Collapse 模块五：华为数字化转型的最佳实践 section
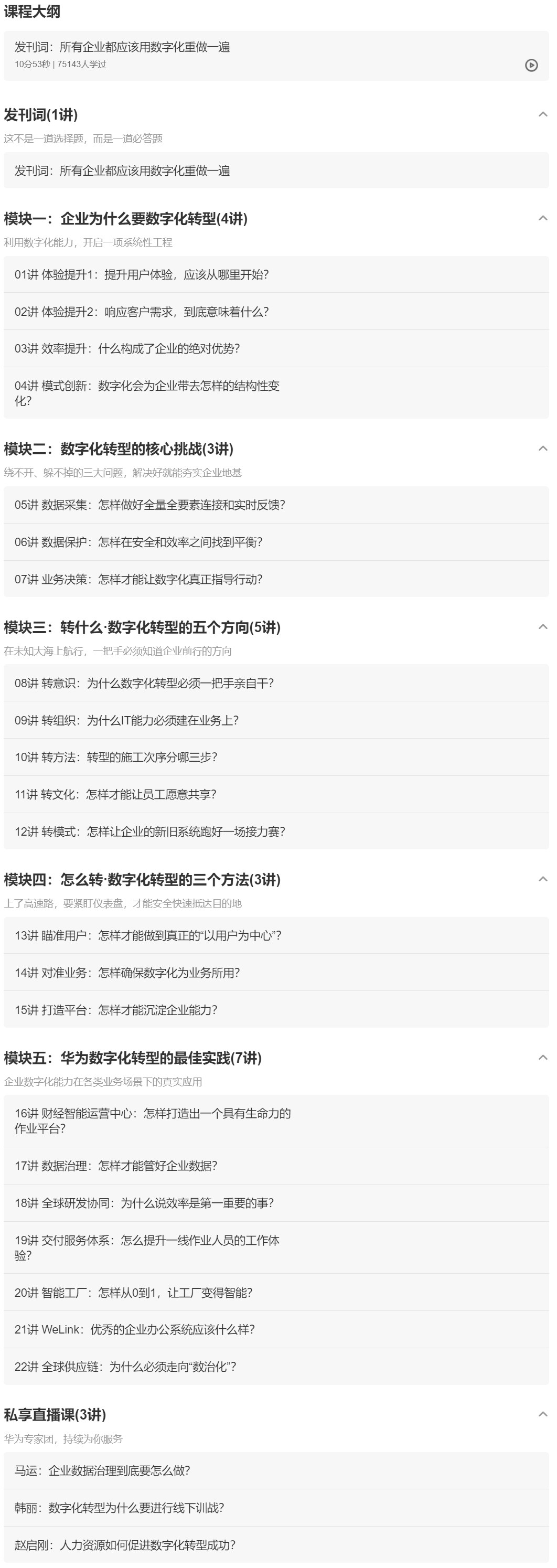Image resolution: width=557 pixels, height=1568 pixels. [x=542, y=1057]
